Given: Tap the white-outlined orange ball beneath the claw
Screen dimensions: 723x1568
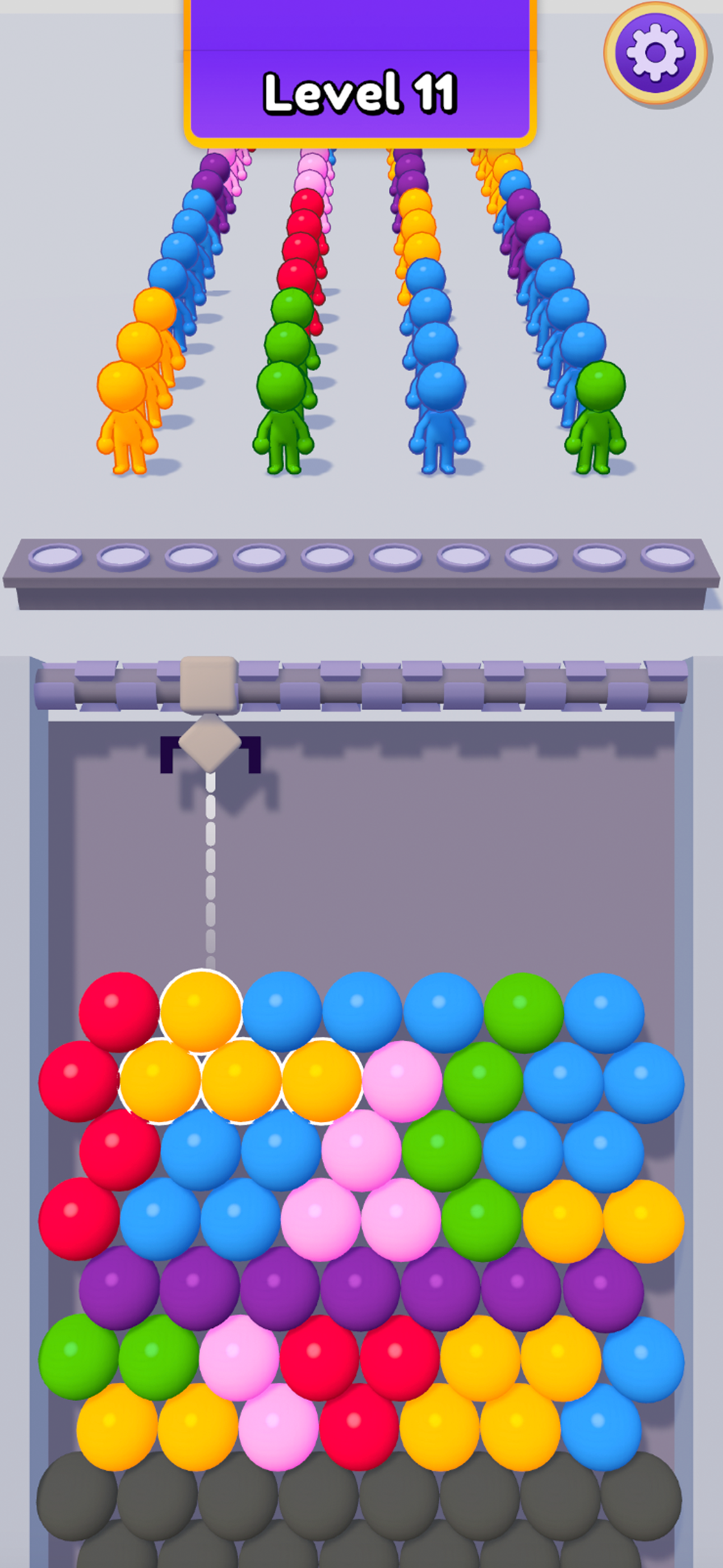Looking at the screenshot, I should pyautogui.click(x=201, y=1011).
